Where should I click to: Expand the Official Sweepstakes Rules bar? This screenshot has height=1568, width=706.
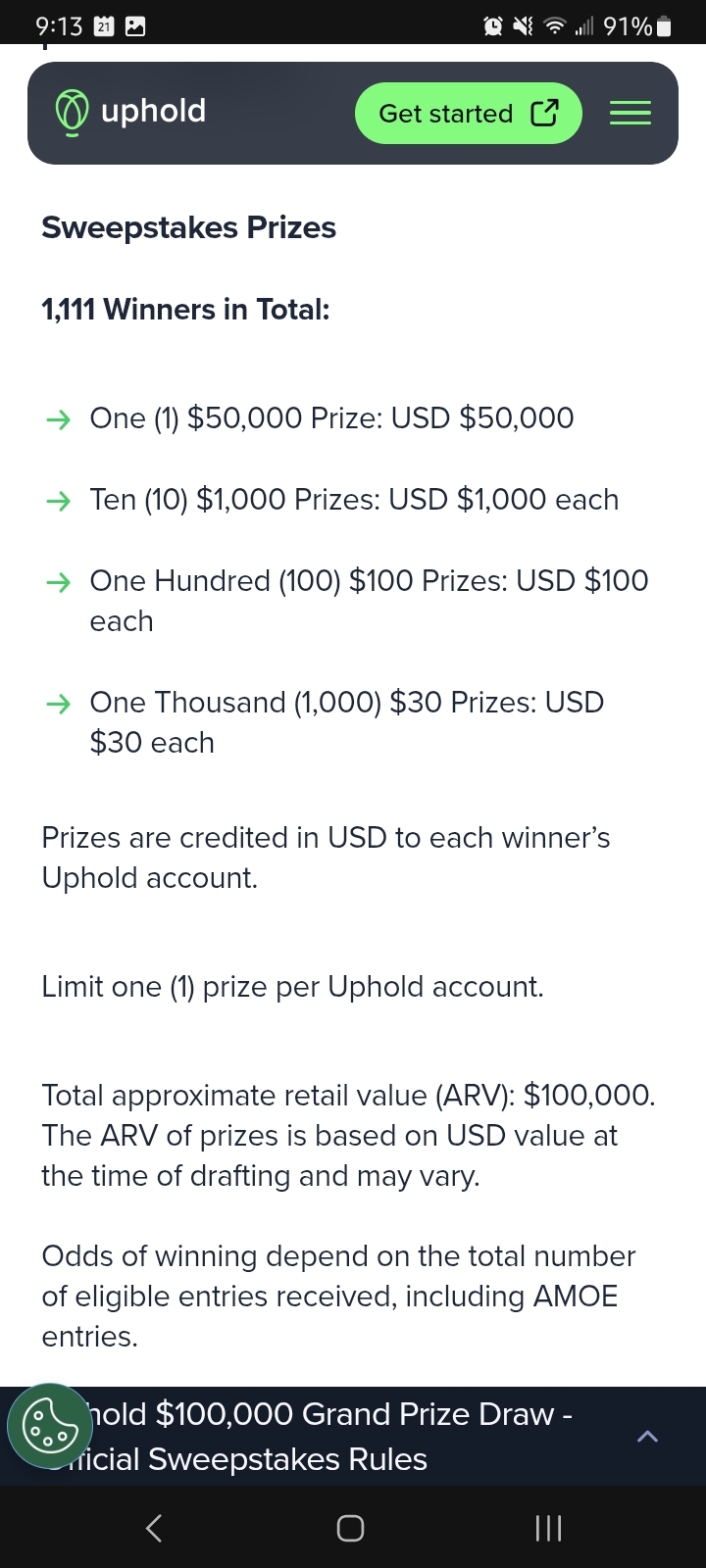coord(647,1437)
